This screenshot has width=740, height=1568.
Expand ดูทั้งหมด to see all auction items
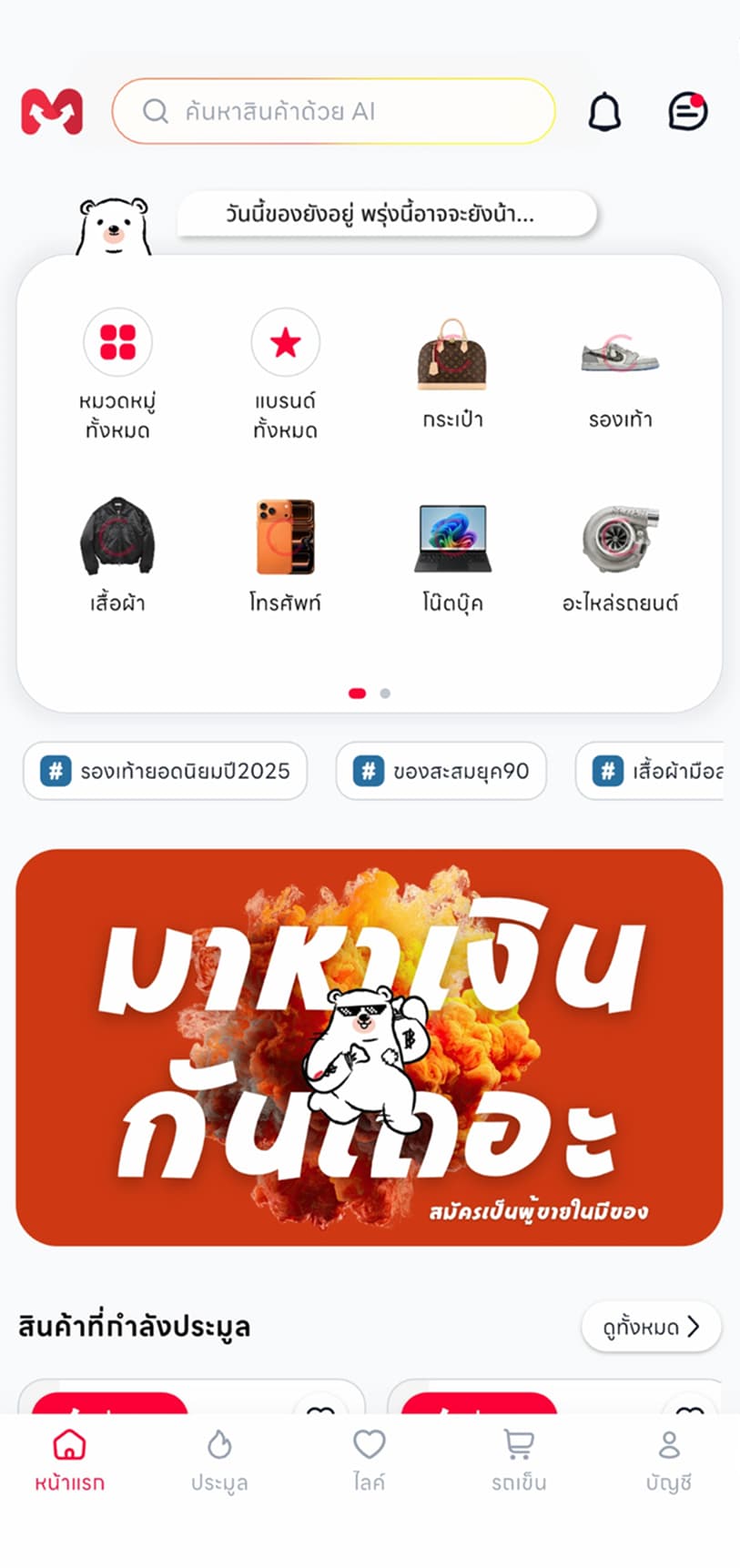tap(650, 1327)
